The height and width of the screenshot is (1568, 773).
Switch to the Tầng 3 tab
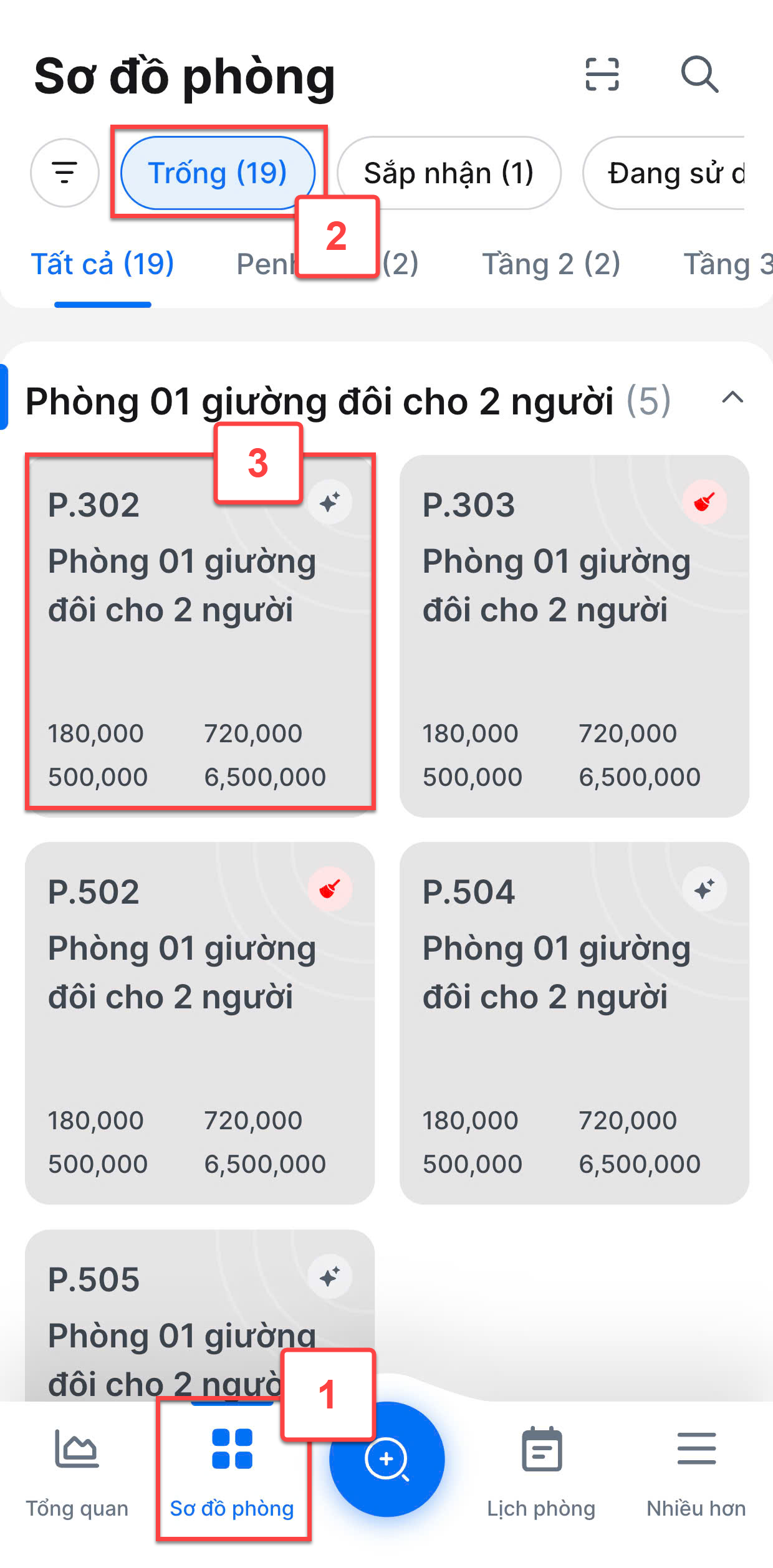(728, 264)
